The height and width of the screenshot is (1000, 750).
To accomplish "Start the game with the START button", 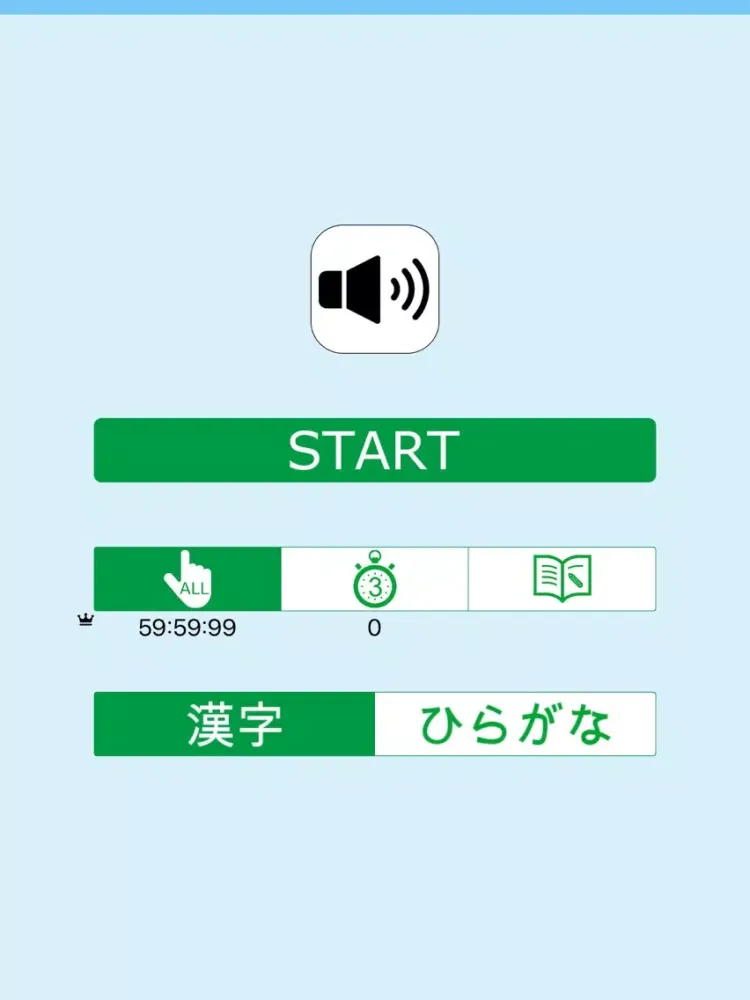I will point(375,450).
